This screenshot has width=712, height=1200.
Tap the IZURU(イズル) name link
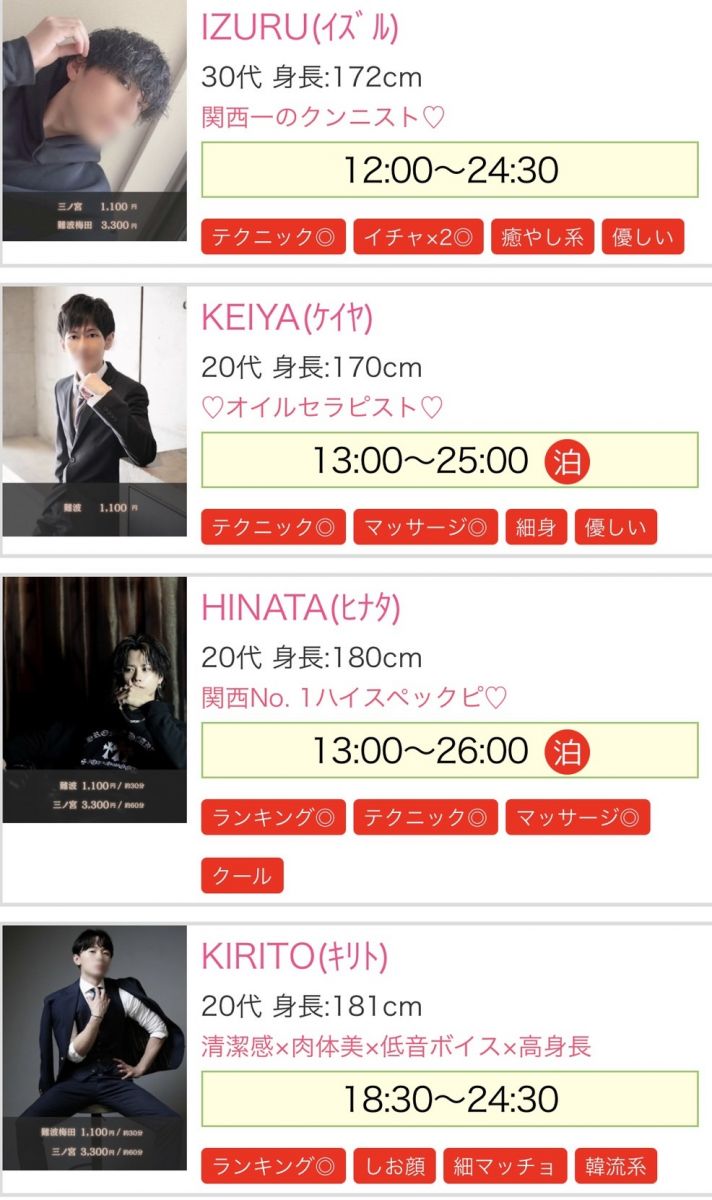point(300,28)
